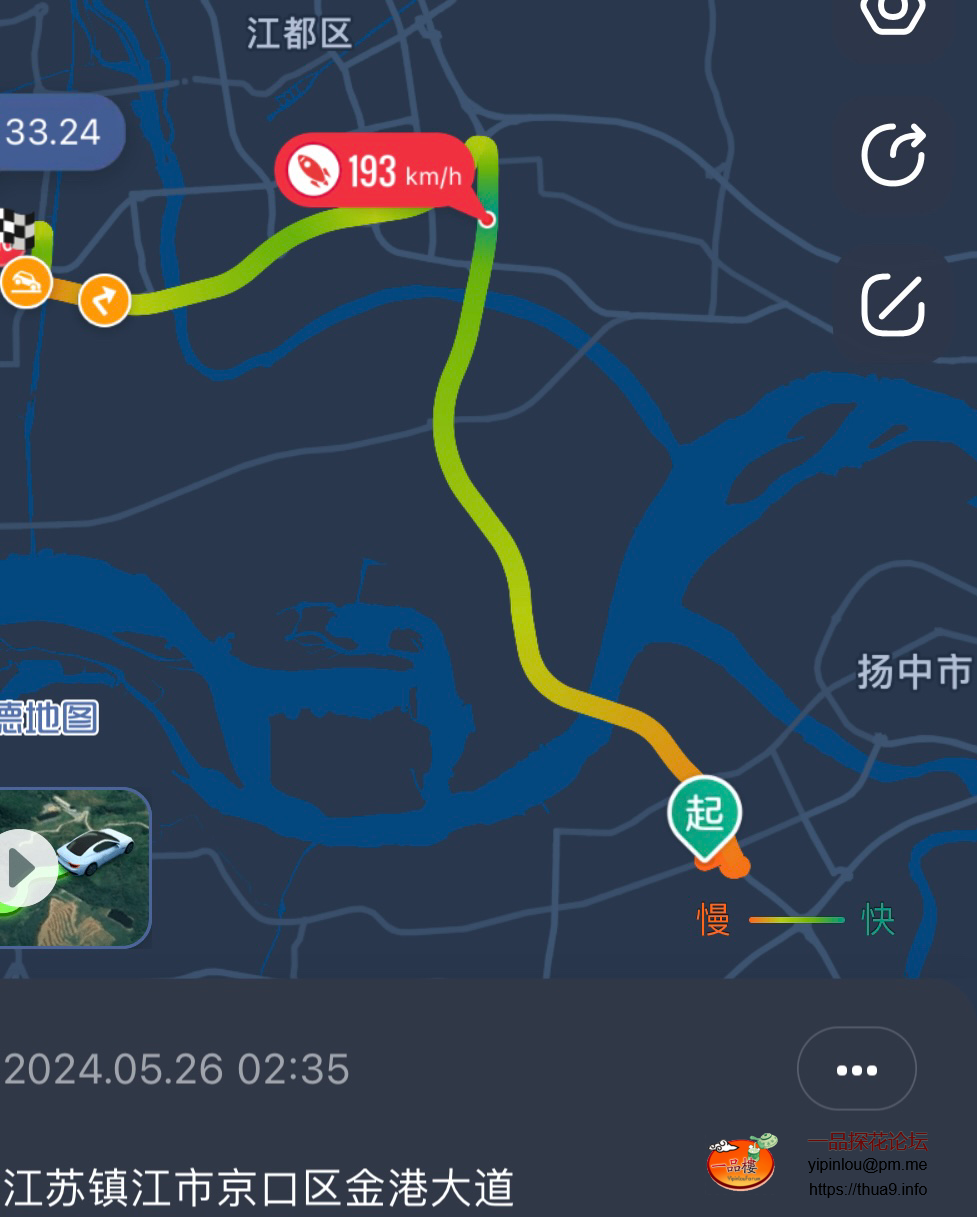977x1217 pixels.
Task: Open the three-dot more options button
Action: coord(856,1069)
